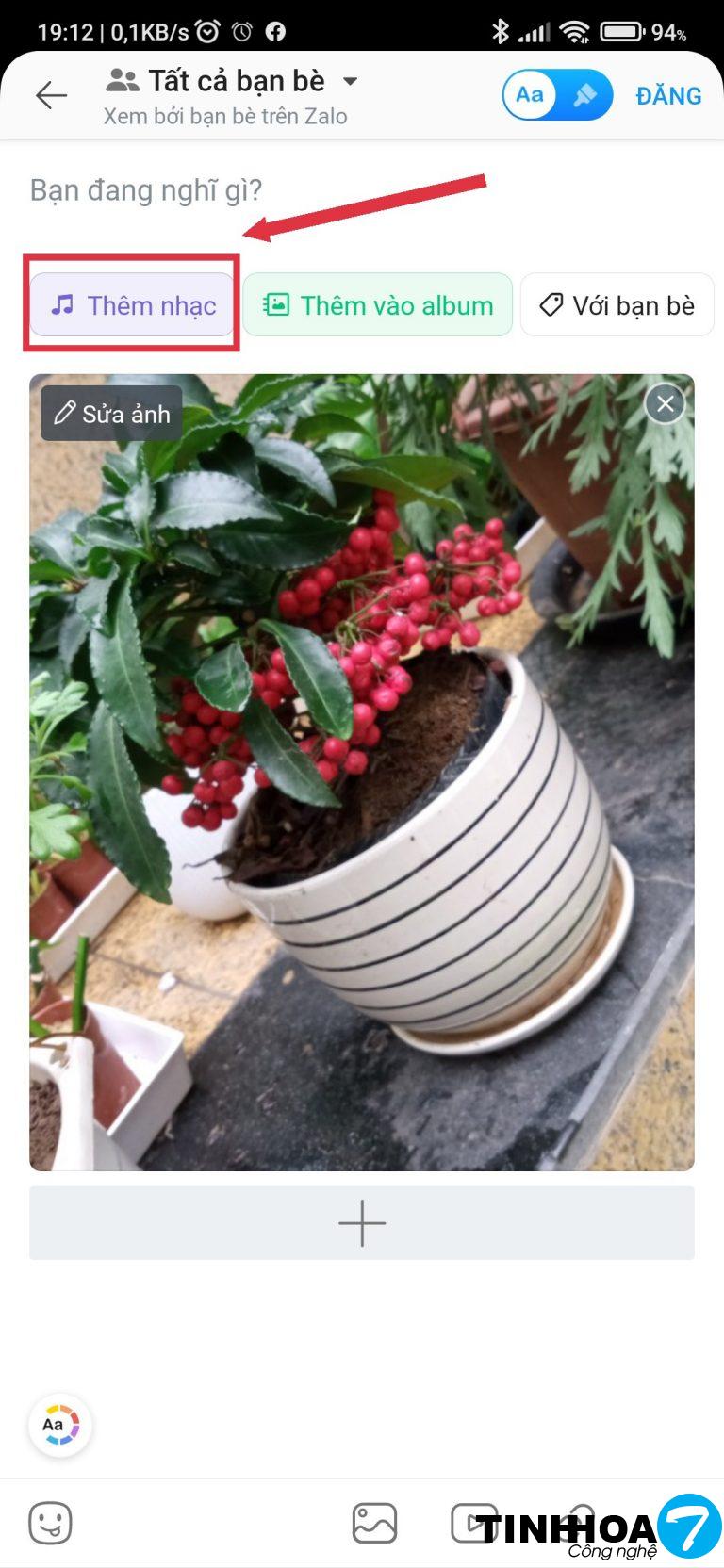Remove the attached plant photo

665,404
